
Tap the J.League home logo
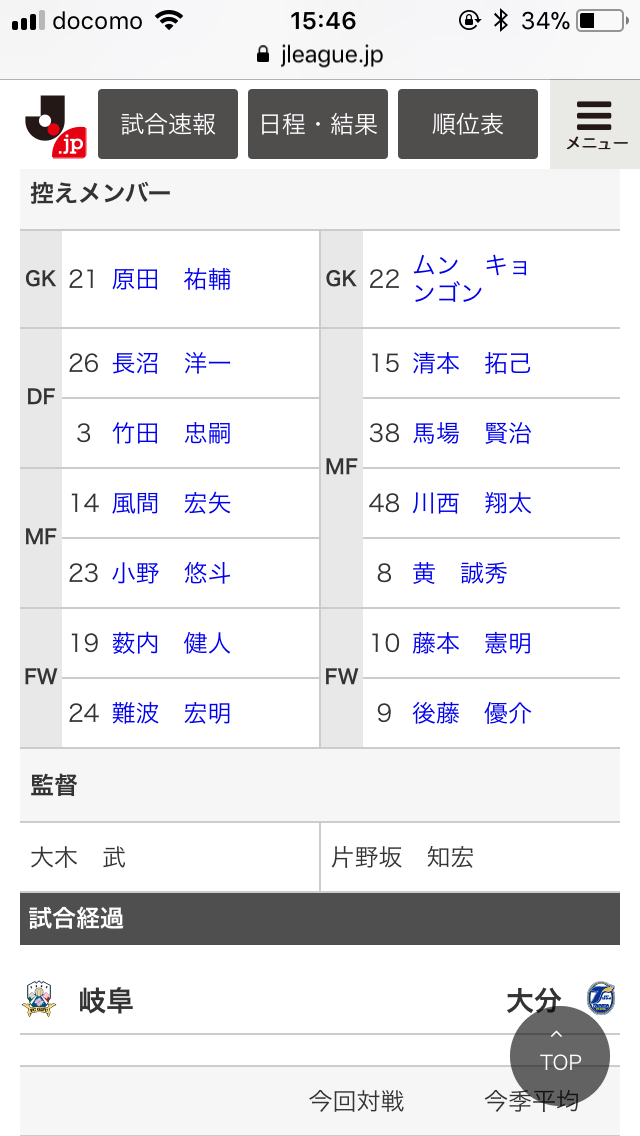(56, 125)
